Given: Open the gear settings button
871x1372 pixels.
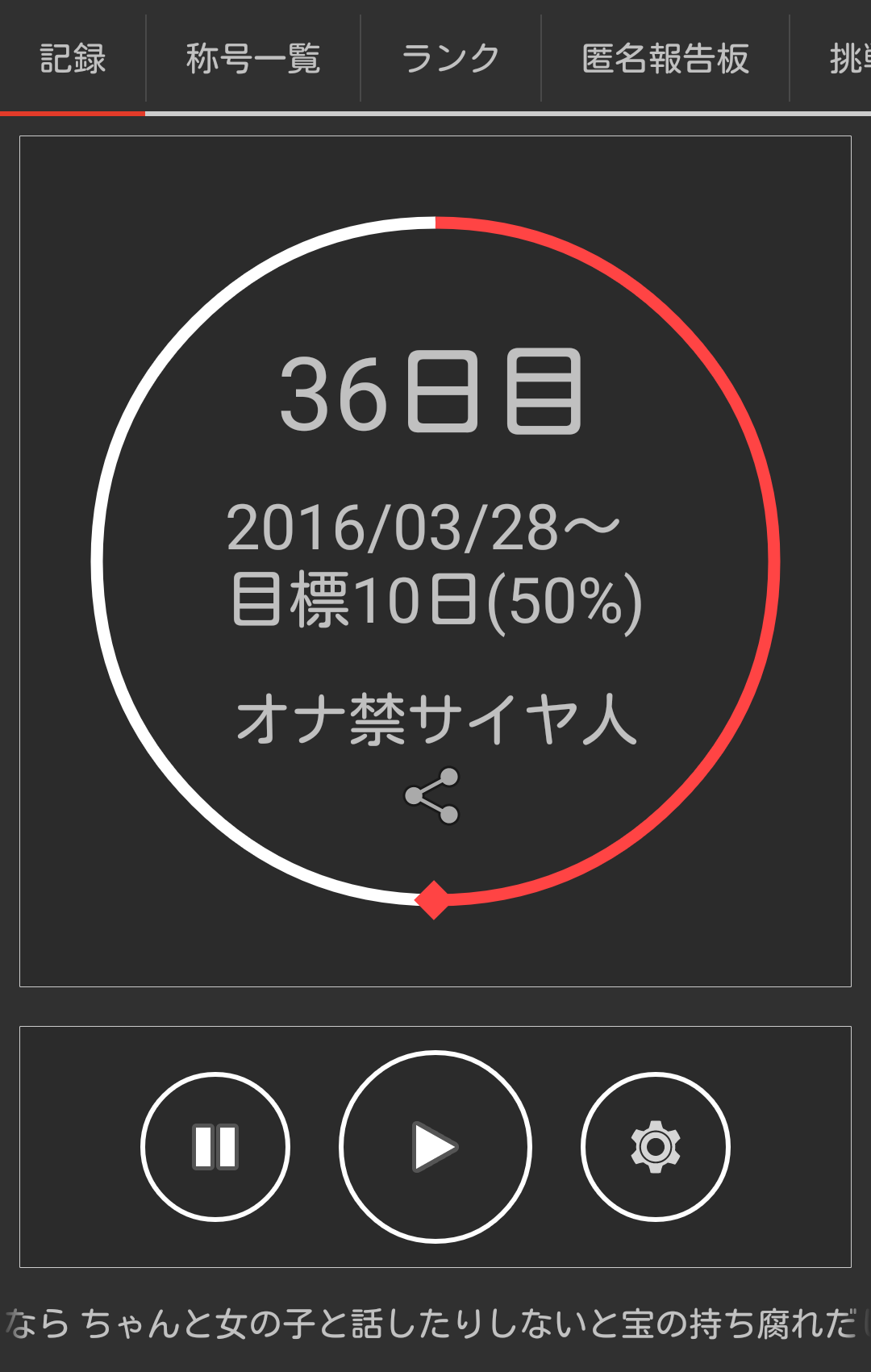Looking at the screenshot, I should 655,1146.
